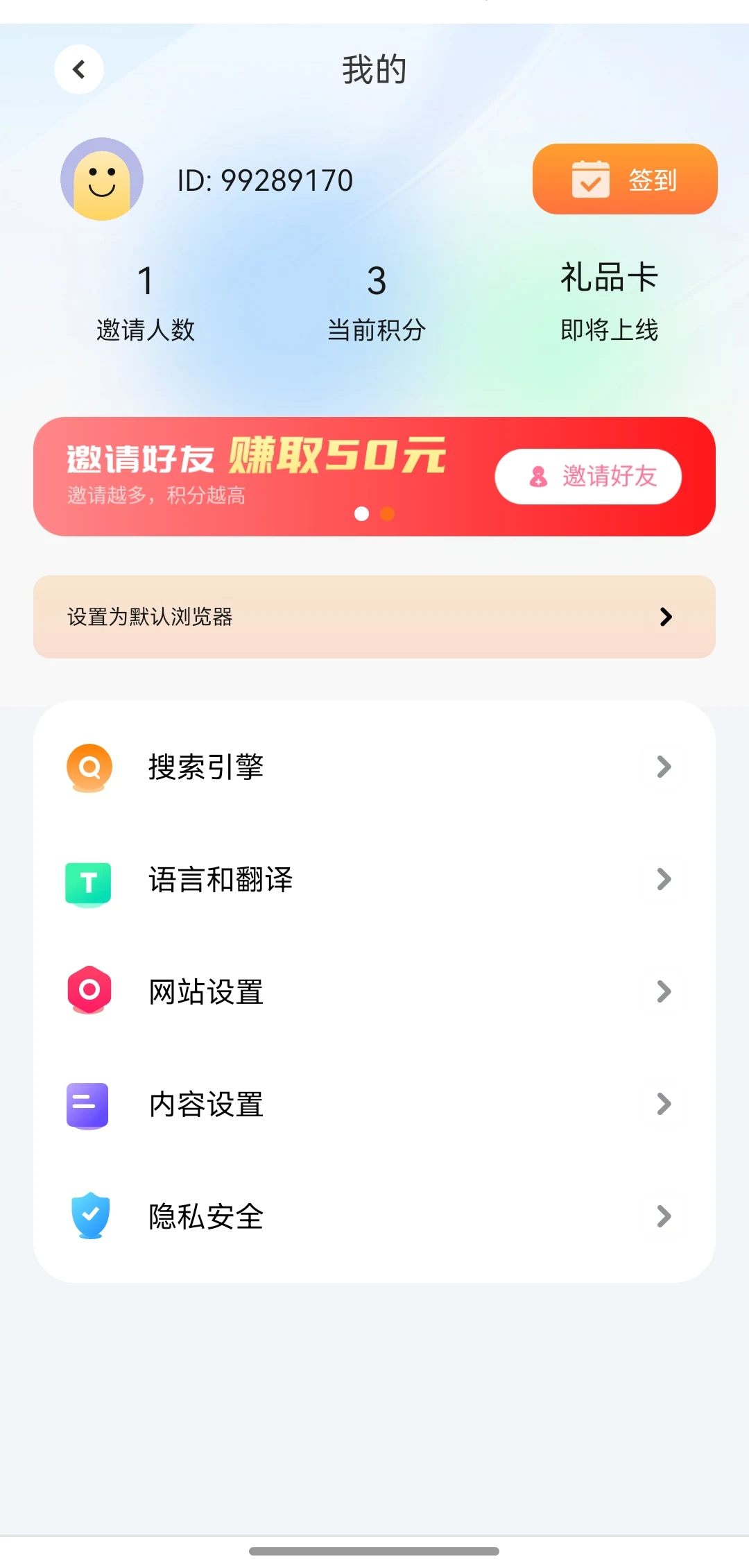Open 设置为默认浏览器 row
The width and height of the screenshot is (749, 1568).
coord(374,617)
